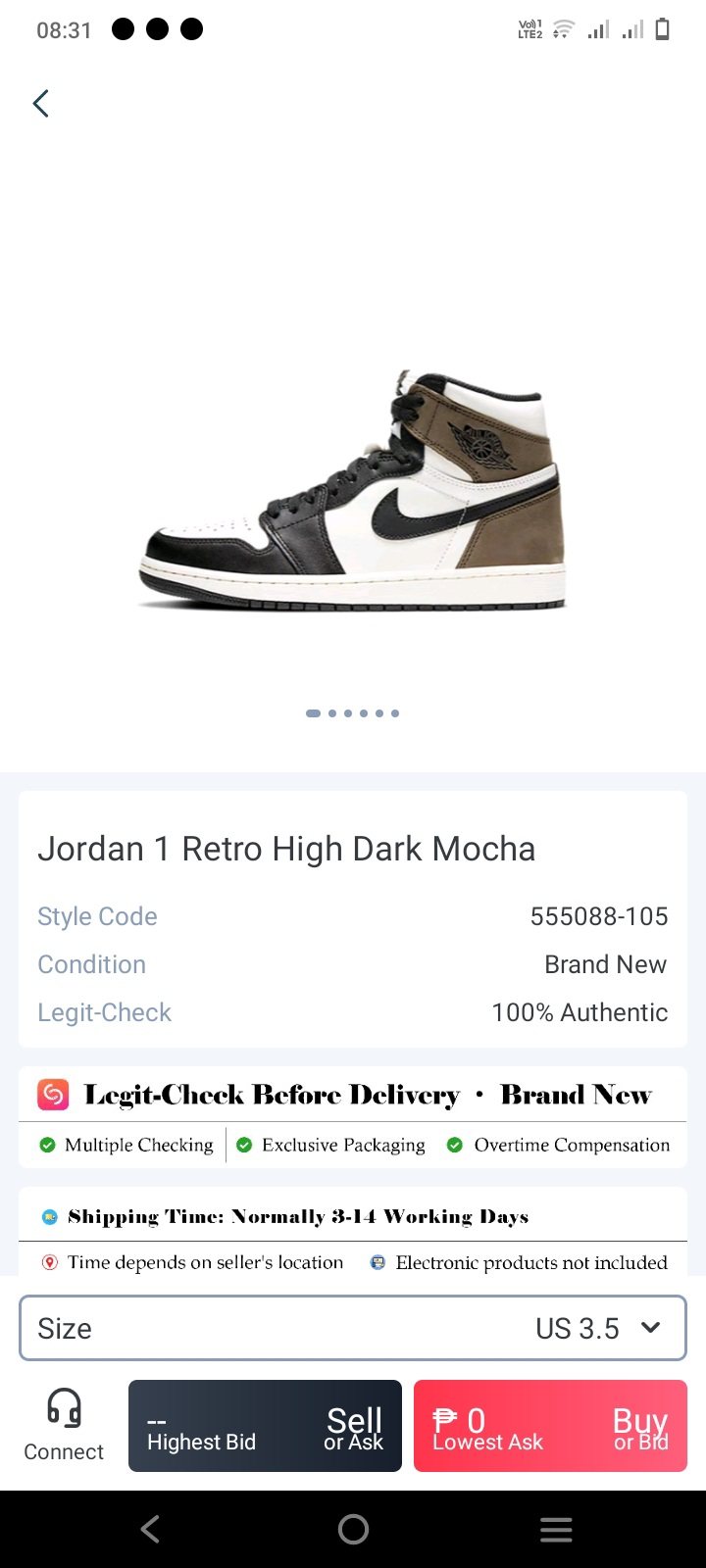
Task: Go back using the top arrow
Action: coord(41,104)
